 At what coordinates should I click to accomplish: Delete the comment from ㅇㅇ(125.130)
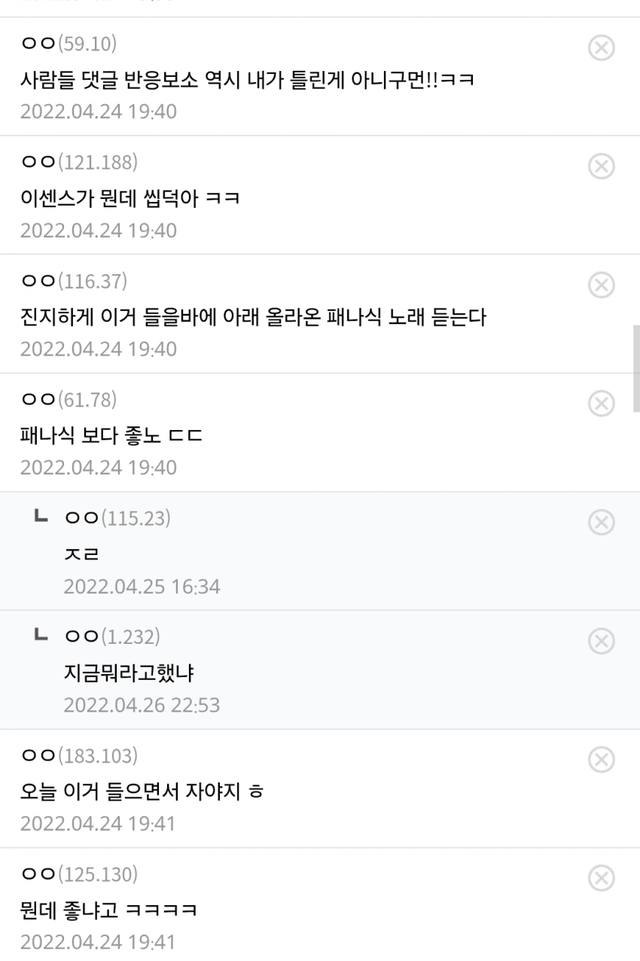point(601,878)
